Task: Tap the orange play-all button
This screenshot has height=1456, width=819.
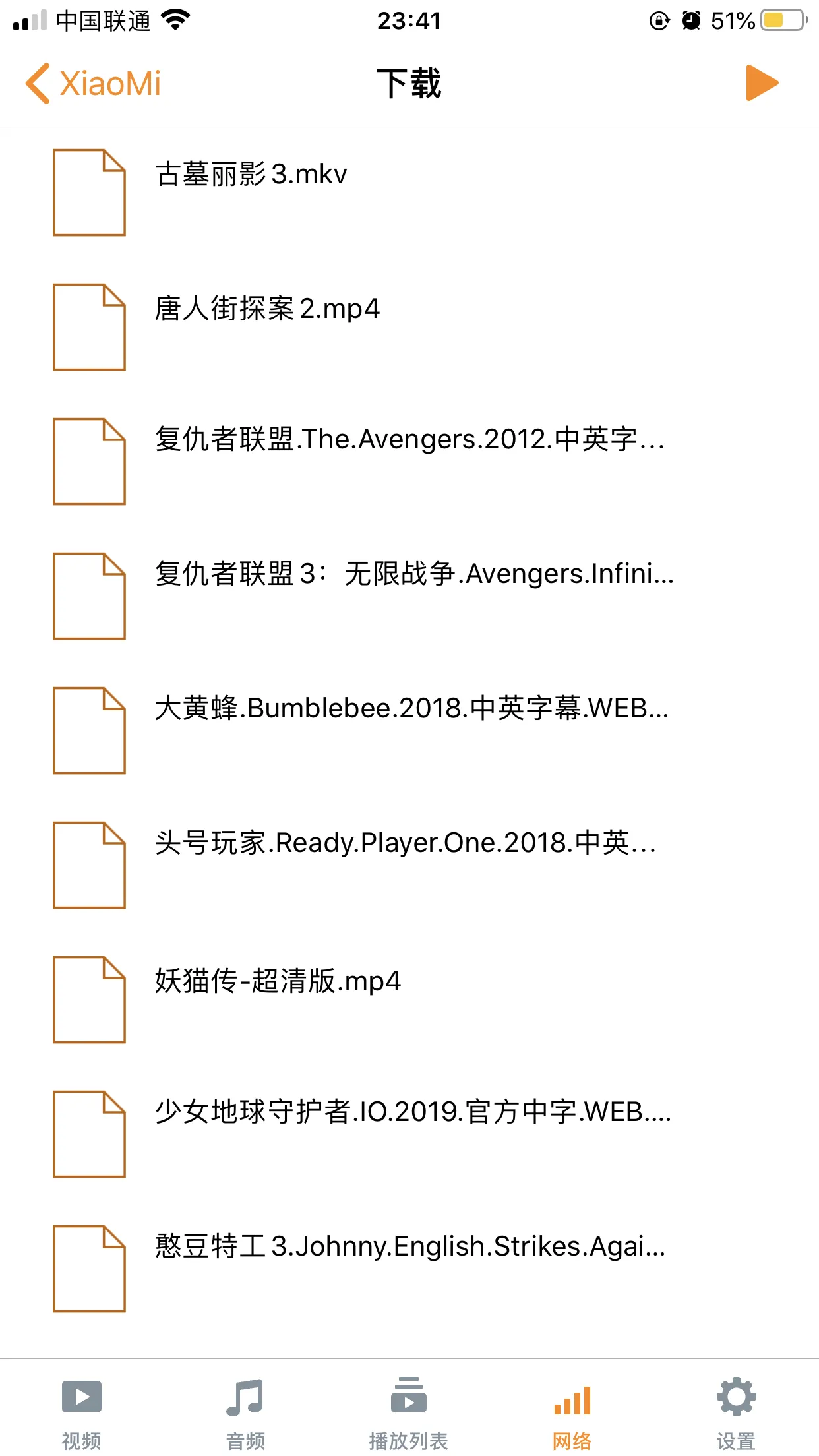Action: pos(762,83)
